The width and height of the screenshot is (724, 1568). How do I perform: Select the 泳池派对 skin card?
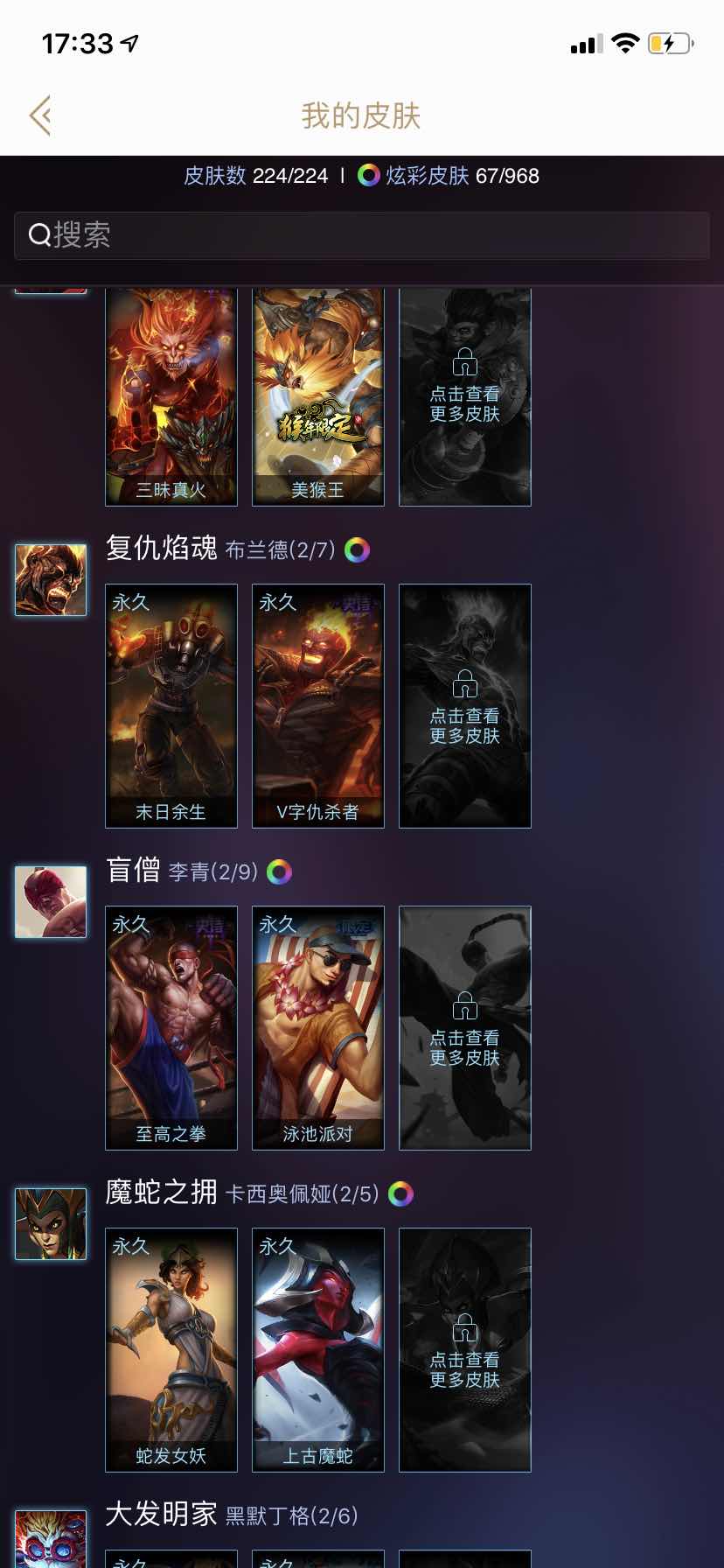click(x=318, y=1028)
